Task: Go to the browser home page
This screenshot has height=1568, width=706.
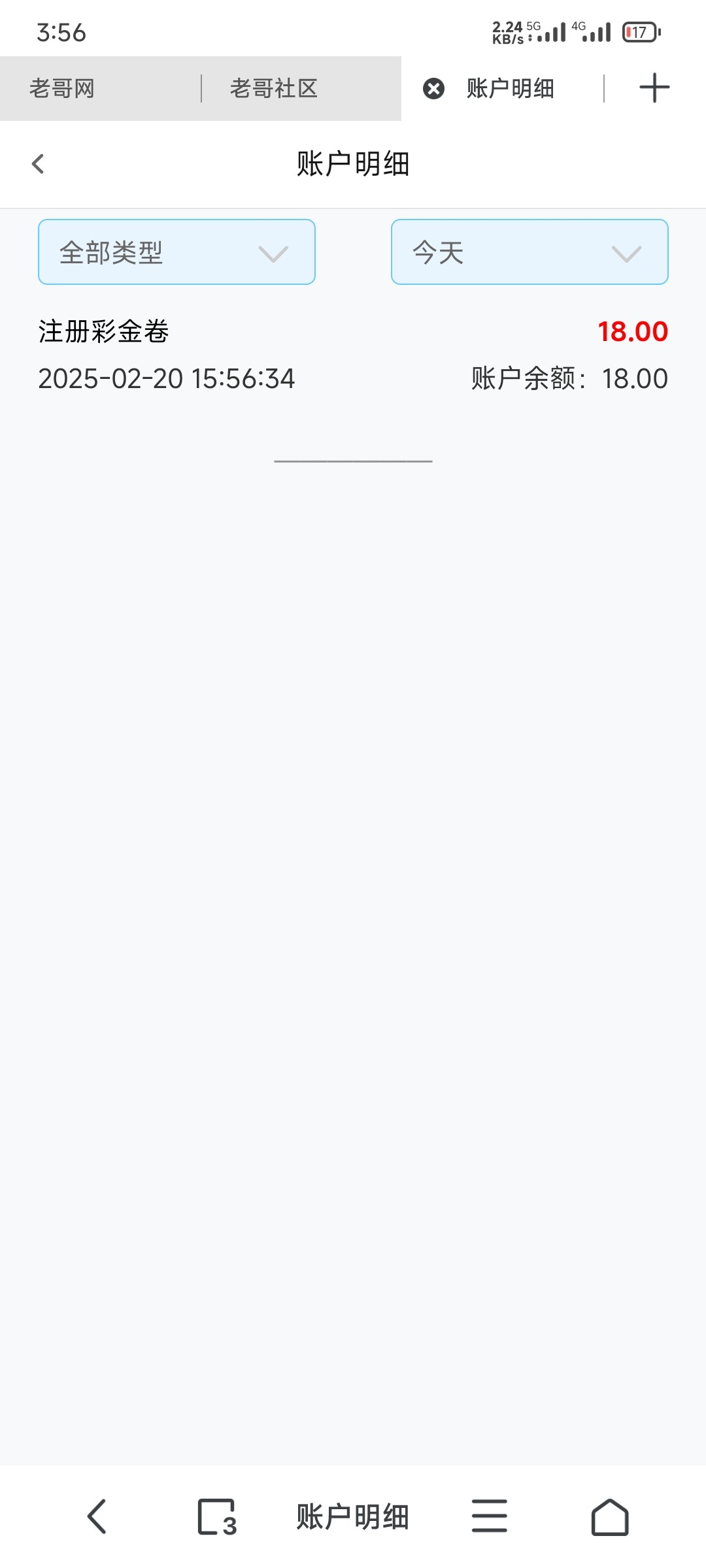Action: coord(610,1516)
